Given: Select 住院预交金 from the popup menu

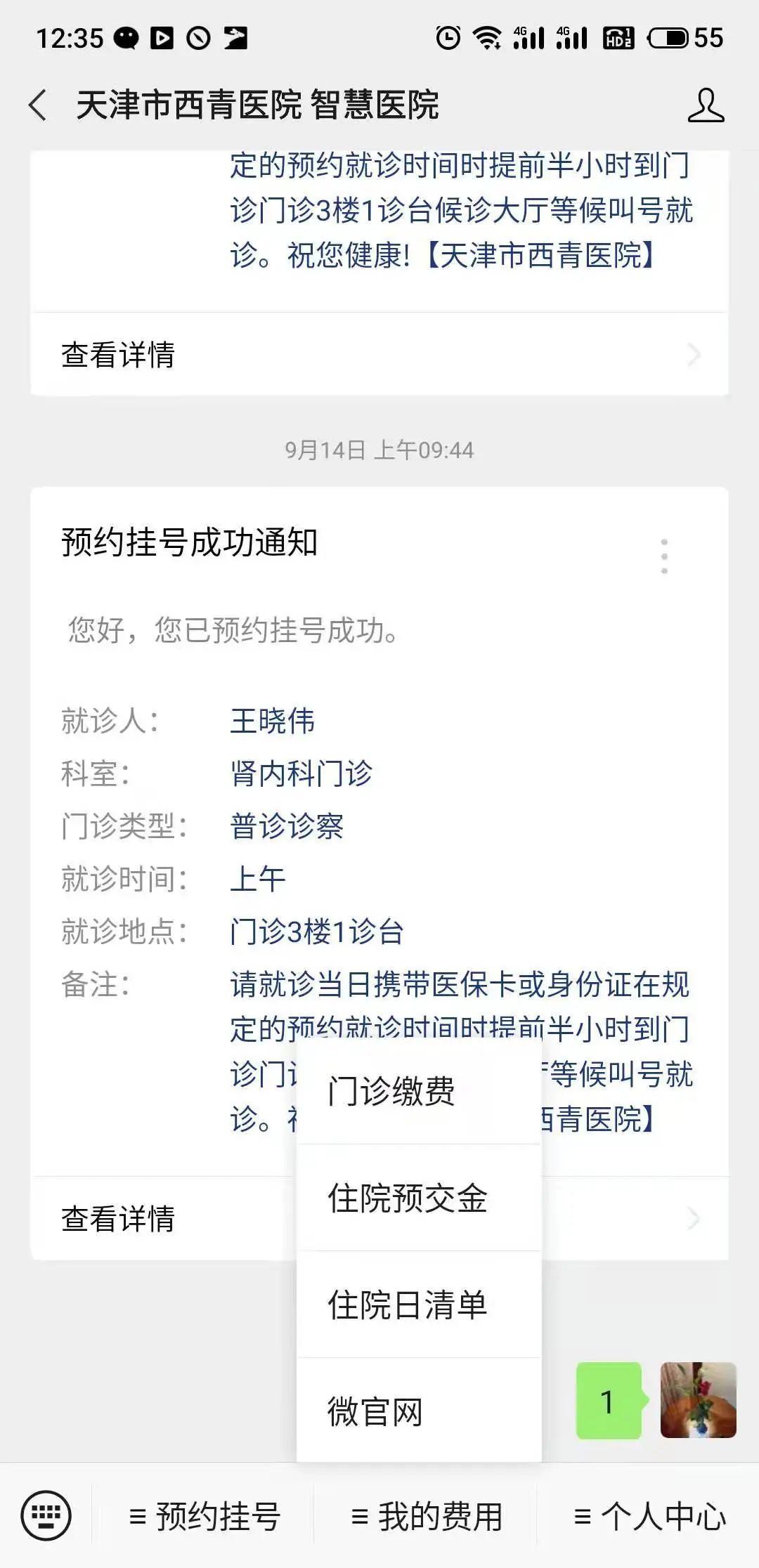Looking at the screenshot, I should pos(419,1198).
